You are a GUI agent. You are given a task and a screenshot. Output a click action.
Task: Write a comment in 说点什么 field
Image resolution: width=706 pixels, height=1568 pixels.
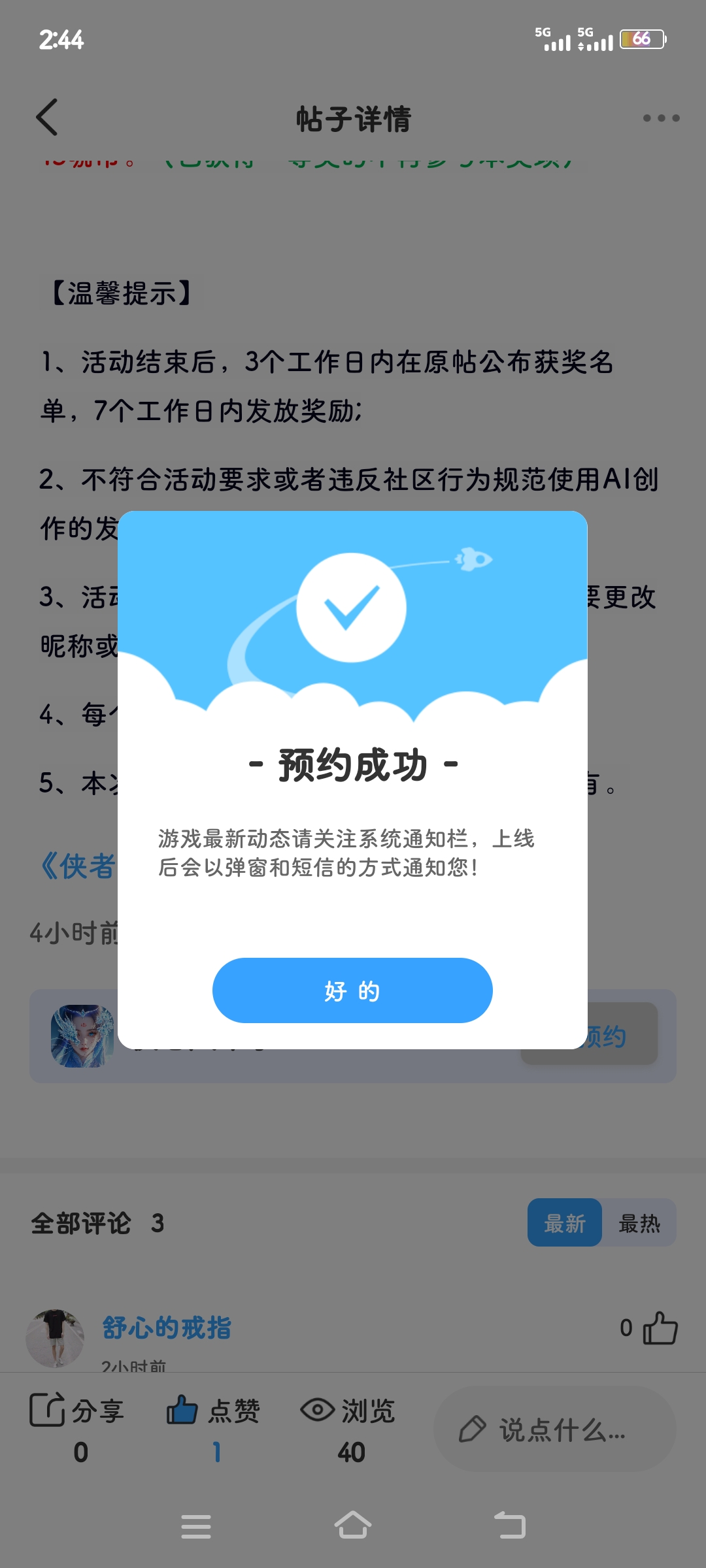click(x=554, y=1429)
